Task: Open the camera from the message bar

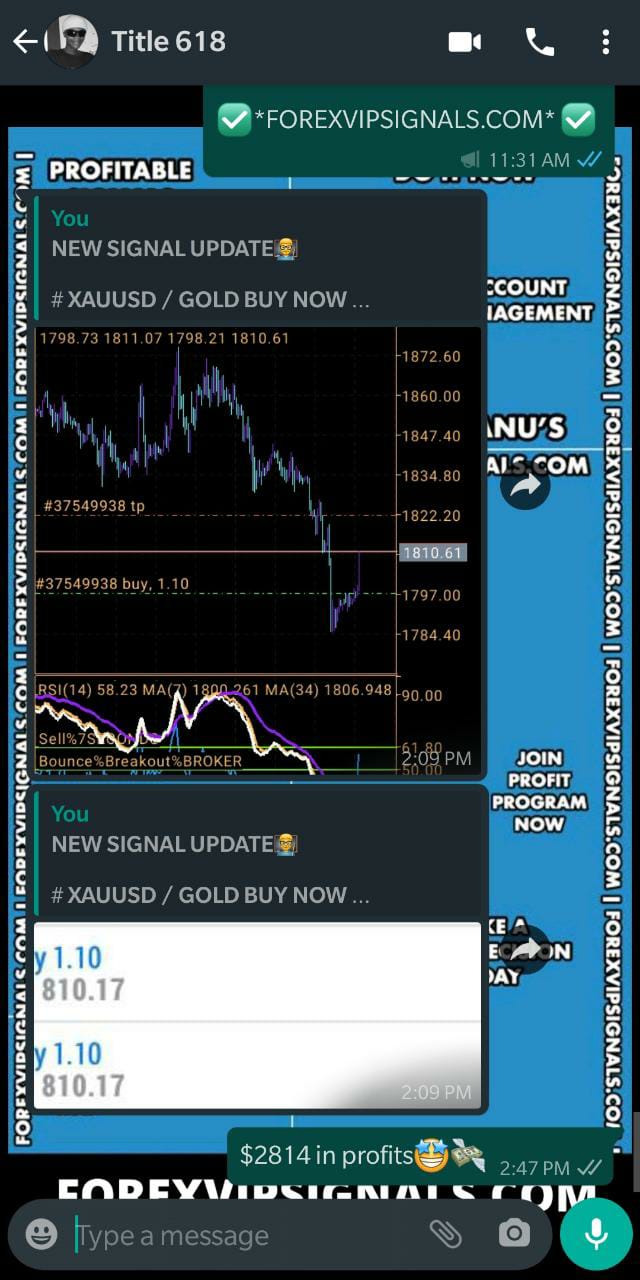Action: point(514,1235)
